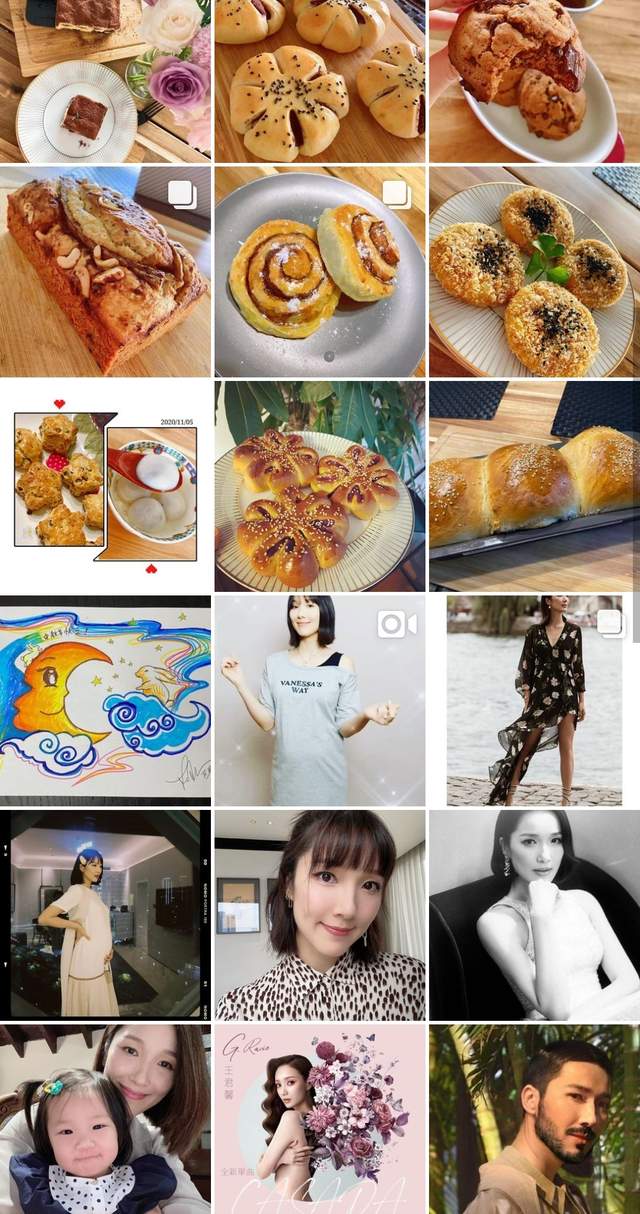View the crispy sesame pastries with clover post
640x1214 pixels.
pos(535,271)
